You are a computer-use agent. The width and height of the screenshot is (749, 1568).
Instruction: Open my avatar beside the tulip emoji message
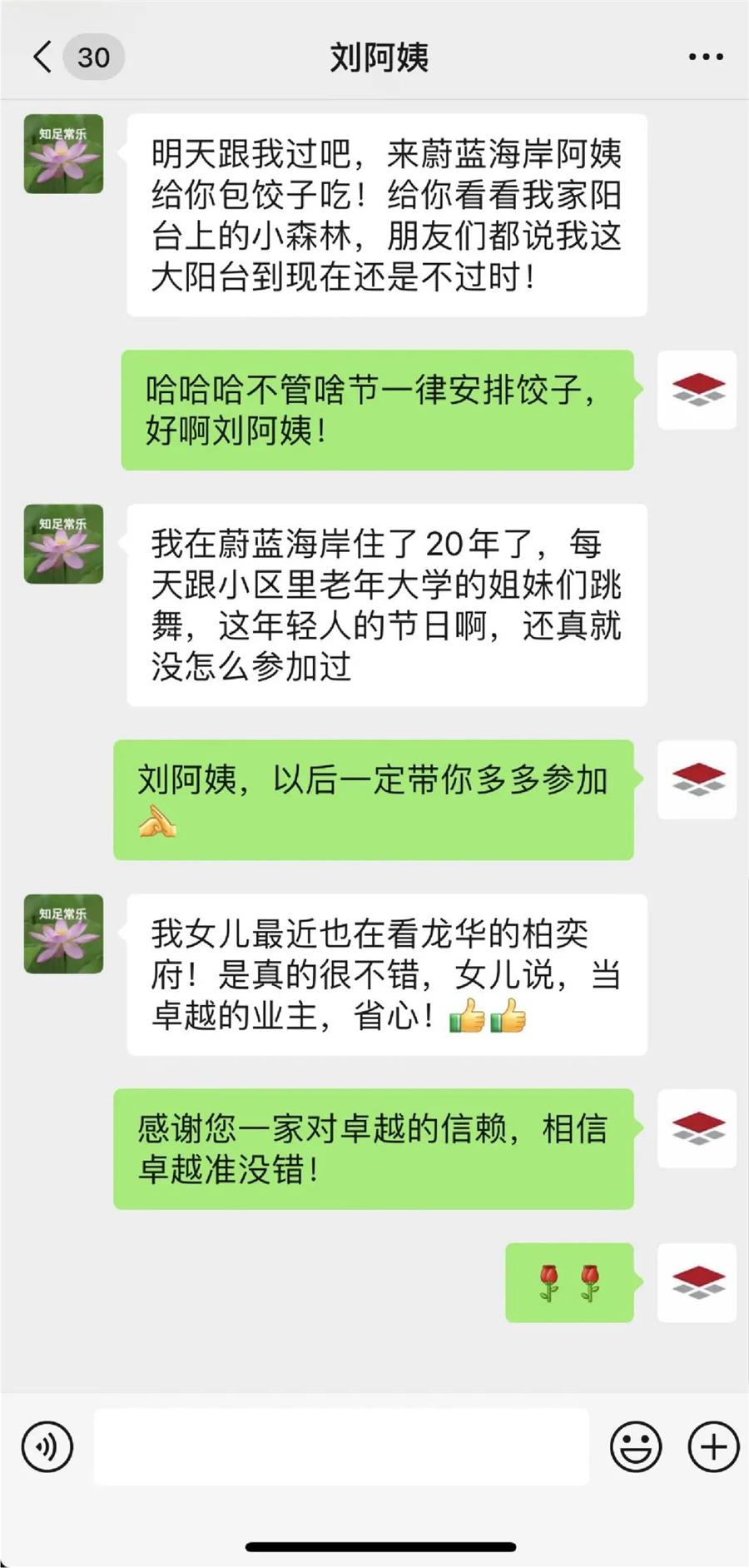click(697, 1282)
